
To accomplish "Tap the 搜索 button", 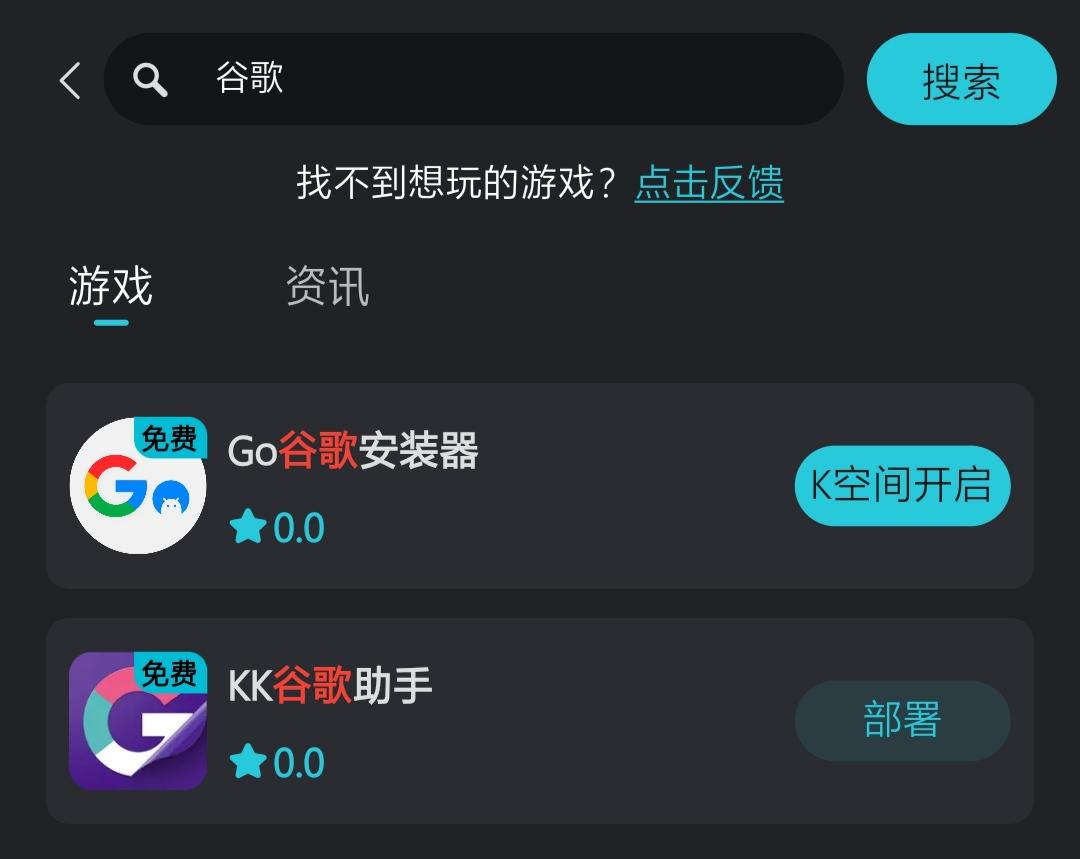I will tap(960, 80).
